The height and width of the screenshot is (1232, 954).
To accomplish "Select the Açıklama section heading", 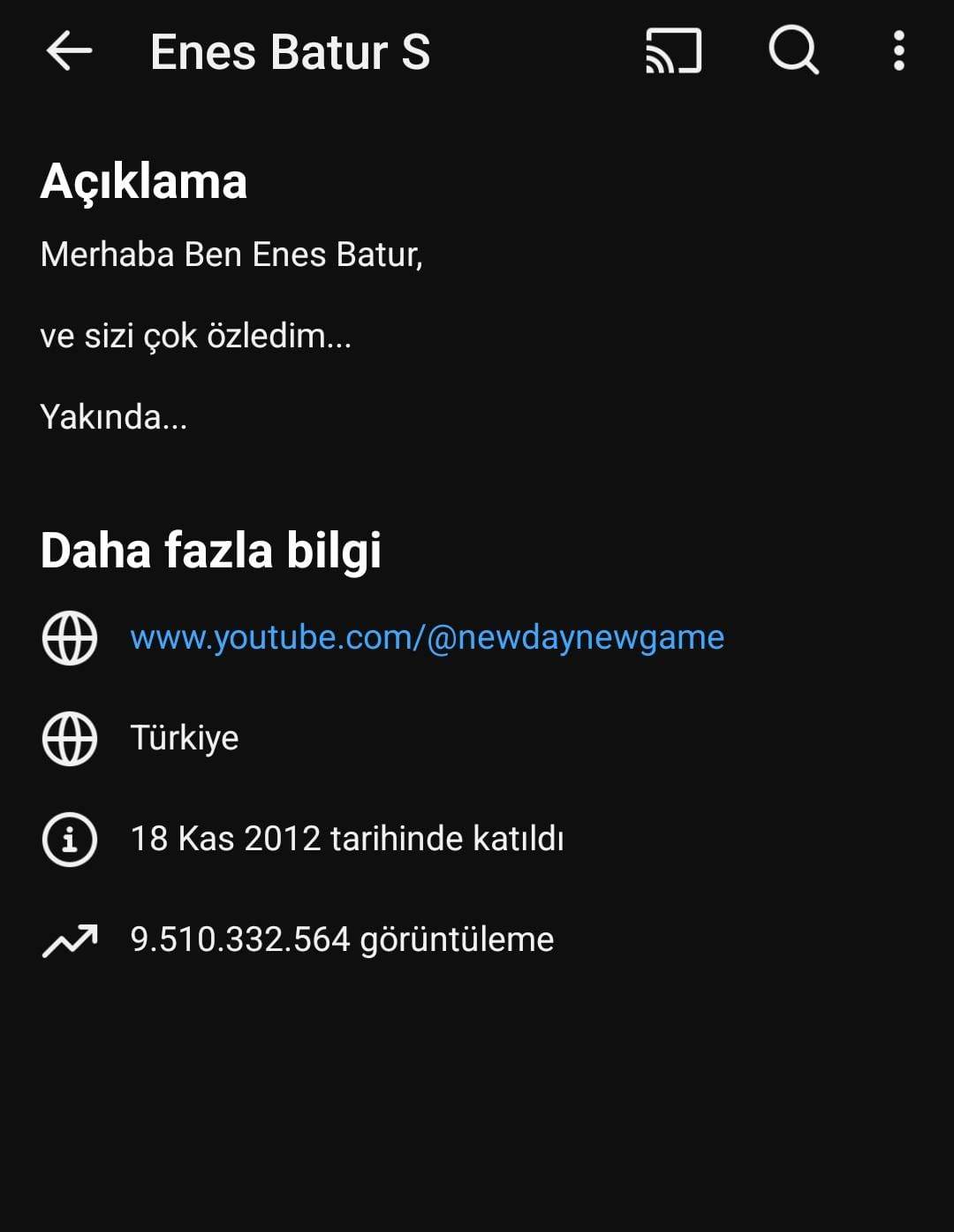I will [144, 183].
